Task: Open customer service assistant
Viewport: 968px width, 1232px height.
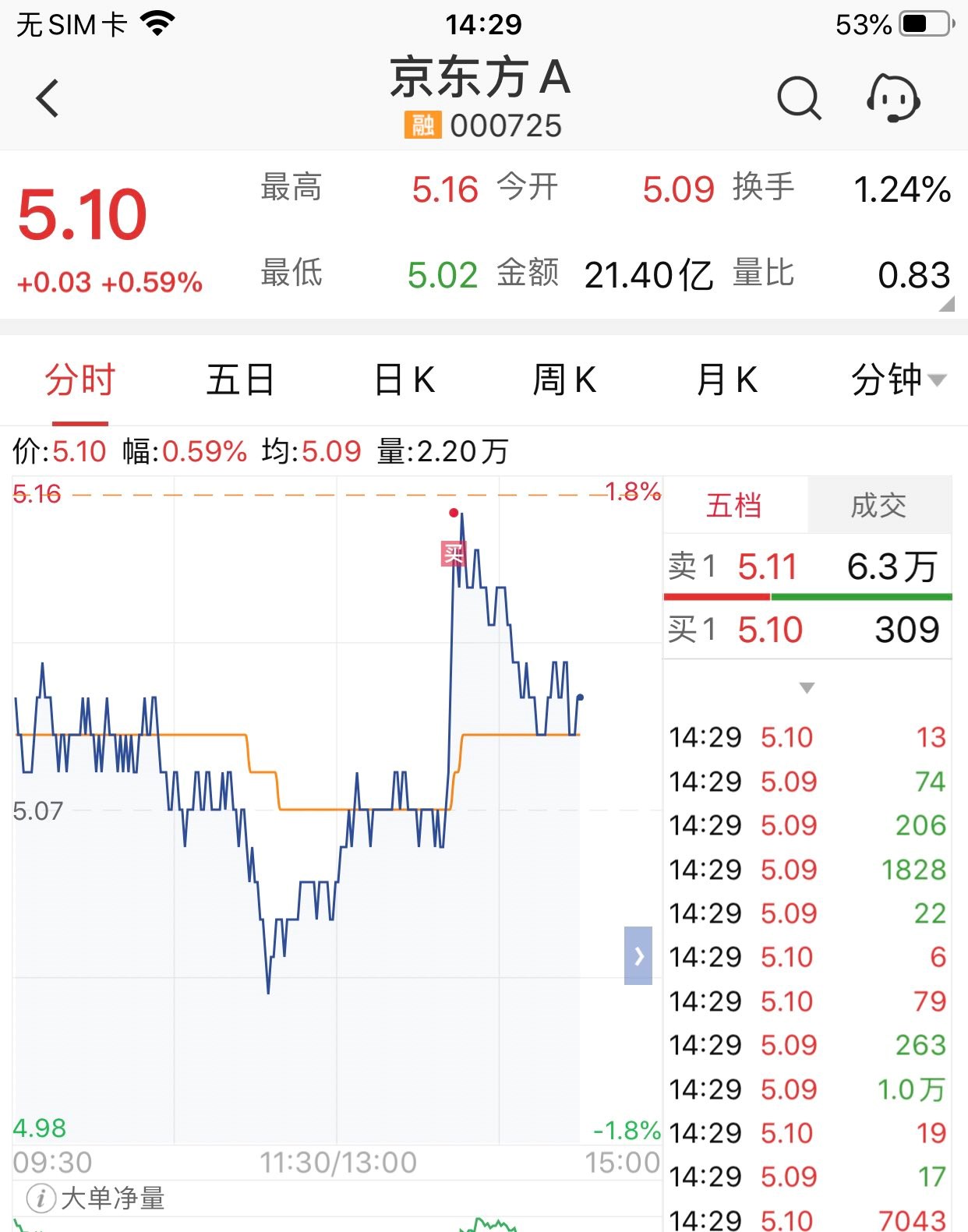Action: pyautogui.click(x=893, y=99)
